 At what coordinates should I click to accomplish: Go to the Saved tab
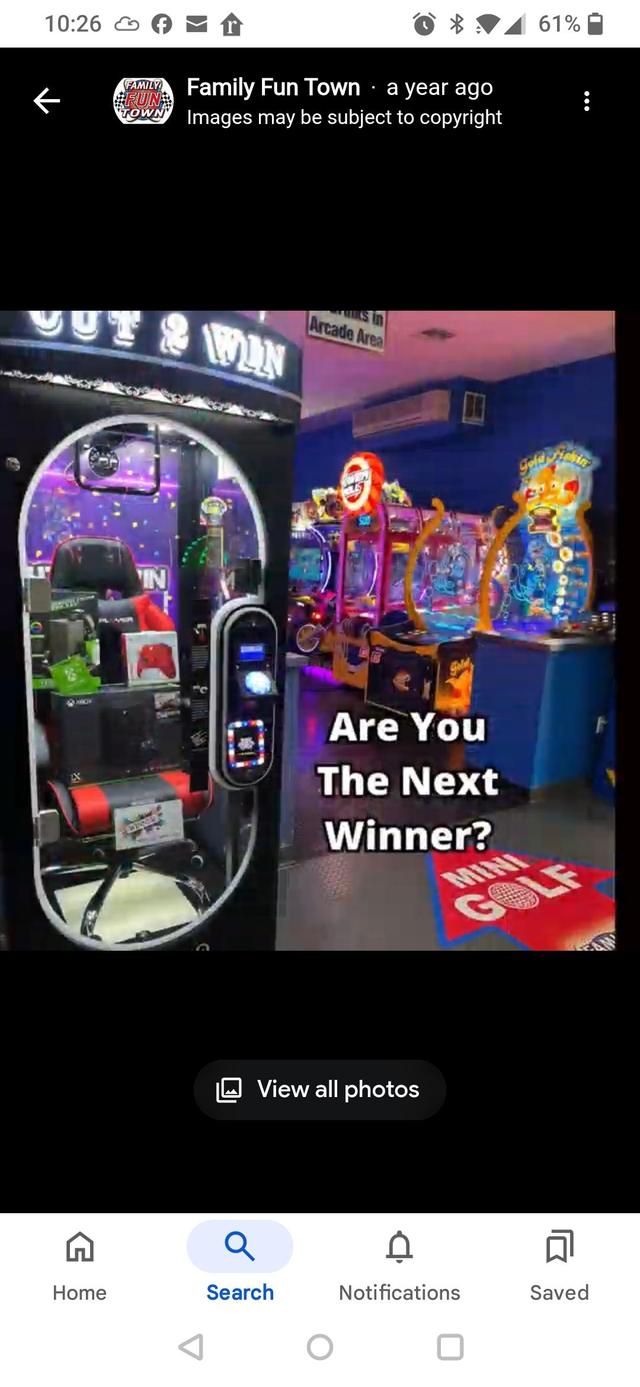point(559,1265)
